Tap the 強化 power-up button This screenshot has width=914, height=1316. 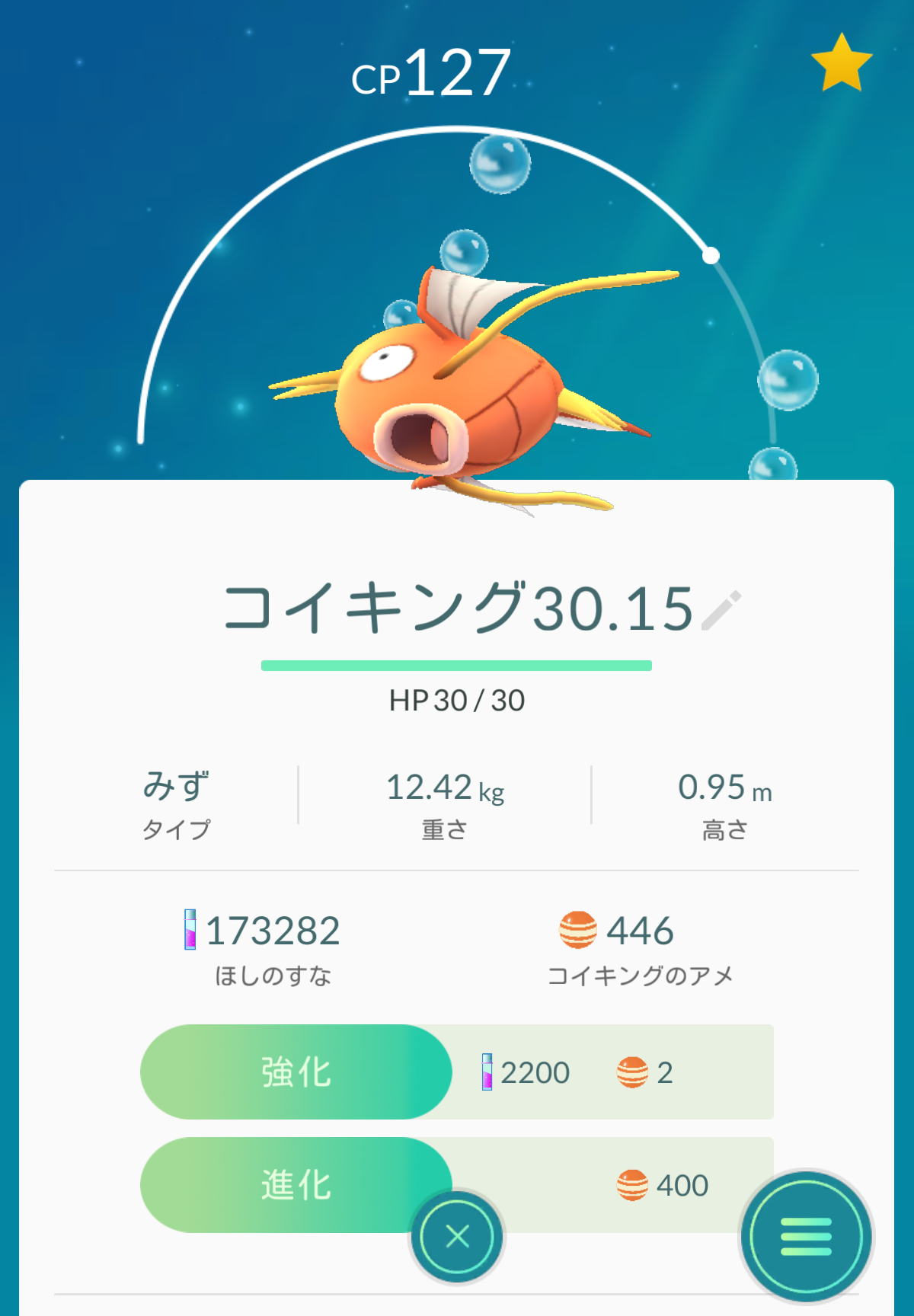pyautogui.click(x=296, y=1072)
